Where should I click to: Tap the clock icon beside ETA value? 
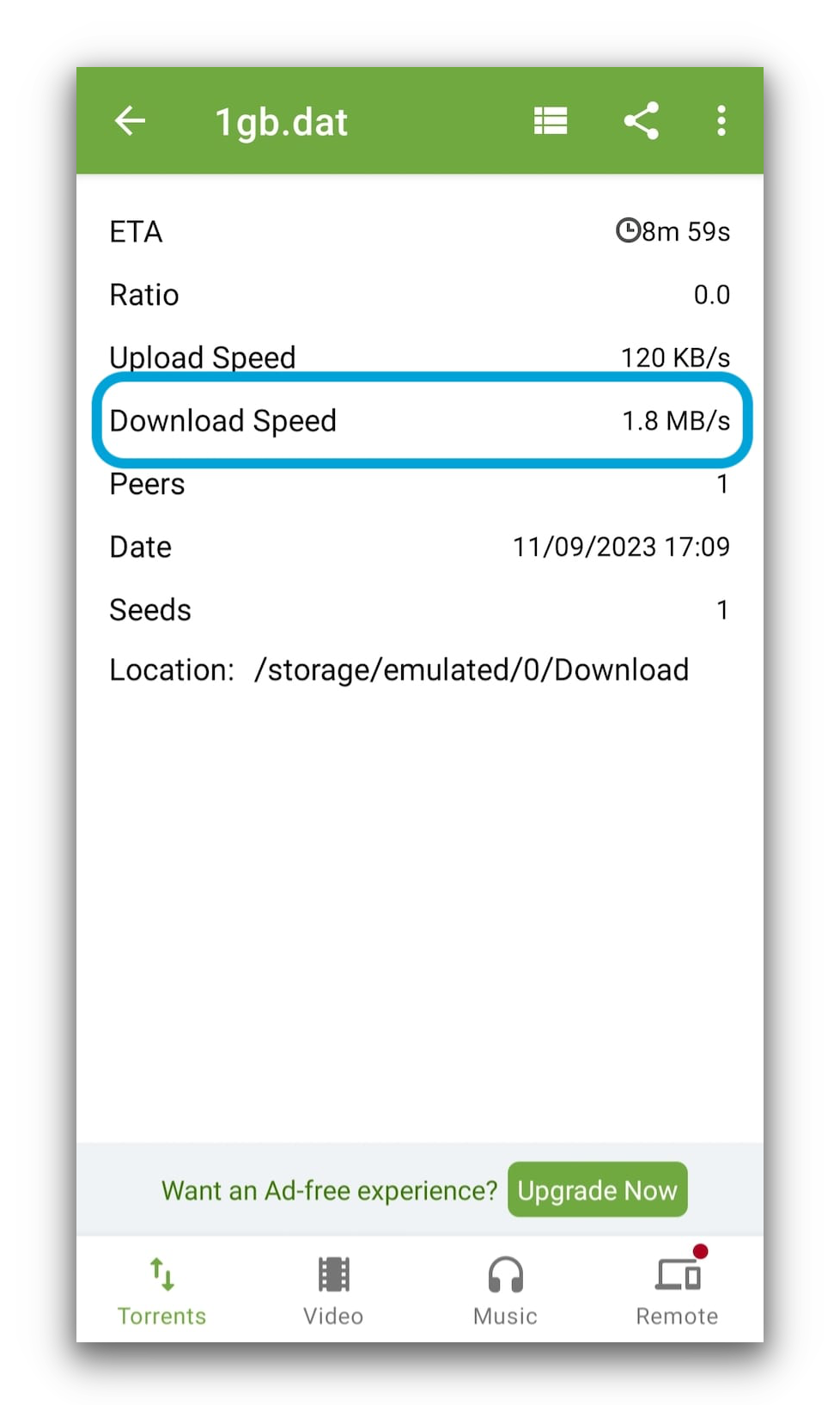(x=630, y=229)
